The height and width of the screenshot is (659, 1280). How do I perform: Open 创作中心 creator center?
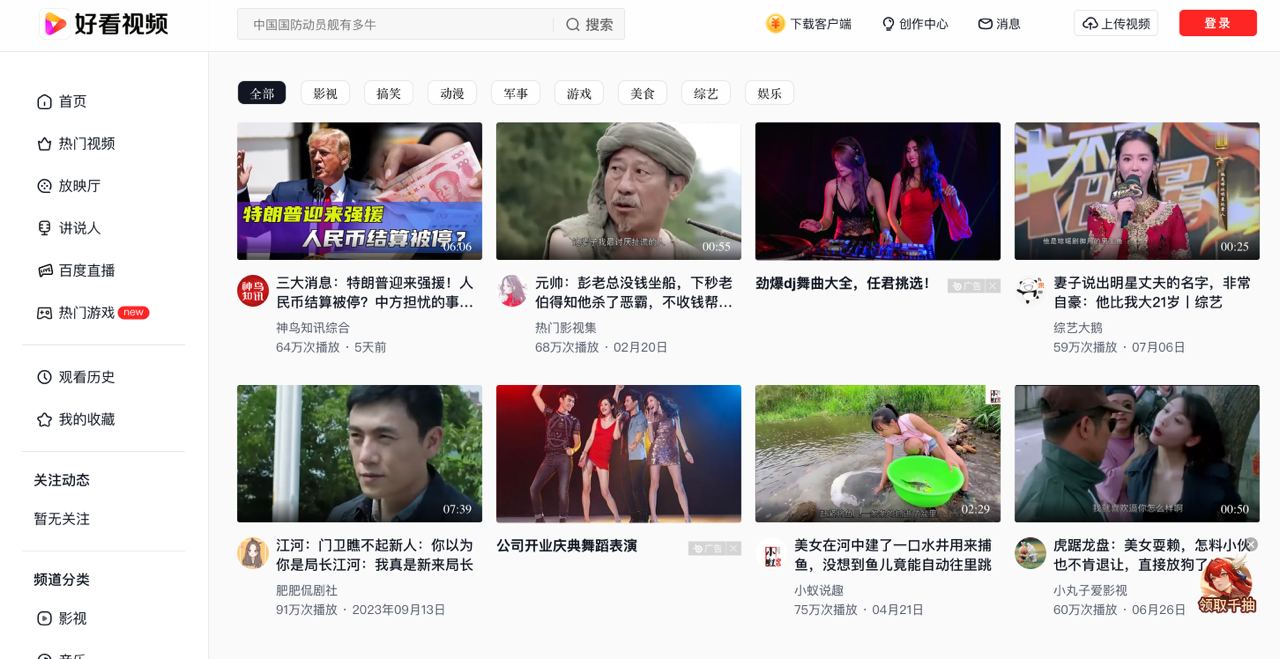click(914, 24)
